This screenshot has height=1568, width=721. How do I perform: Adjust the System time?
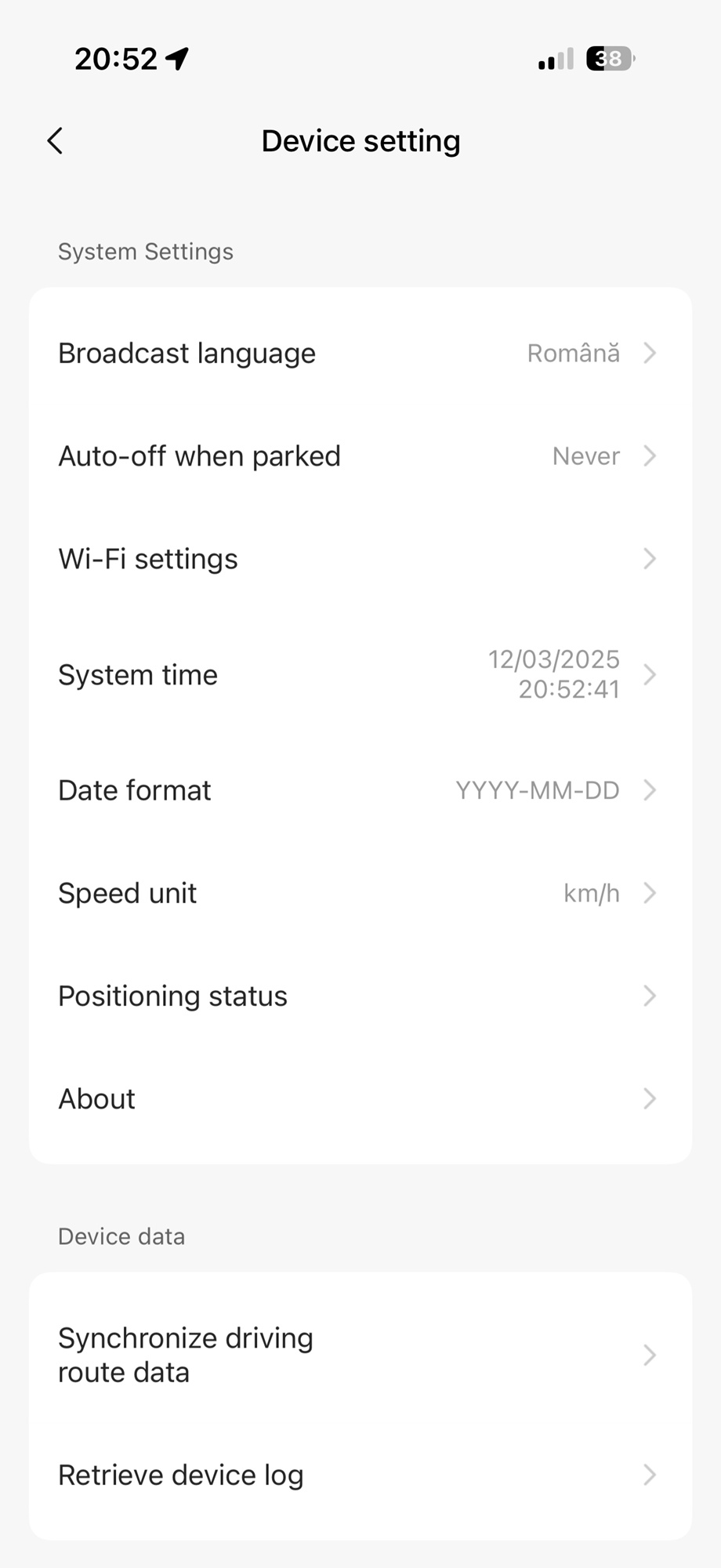click(x=360, y=675)
